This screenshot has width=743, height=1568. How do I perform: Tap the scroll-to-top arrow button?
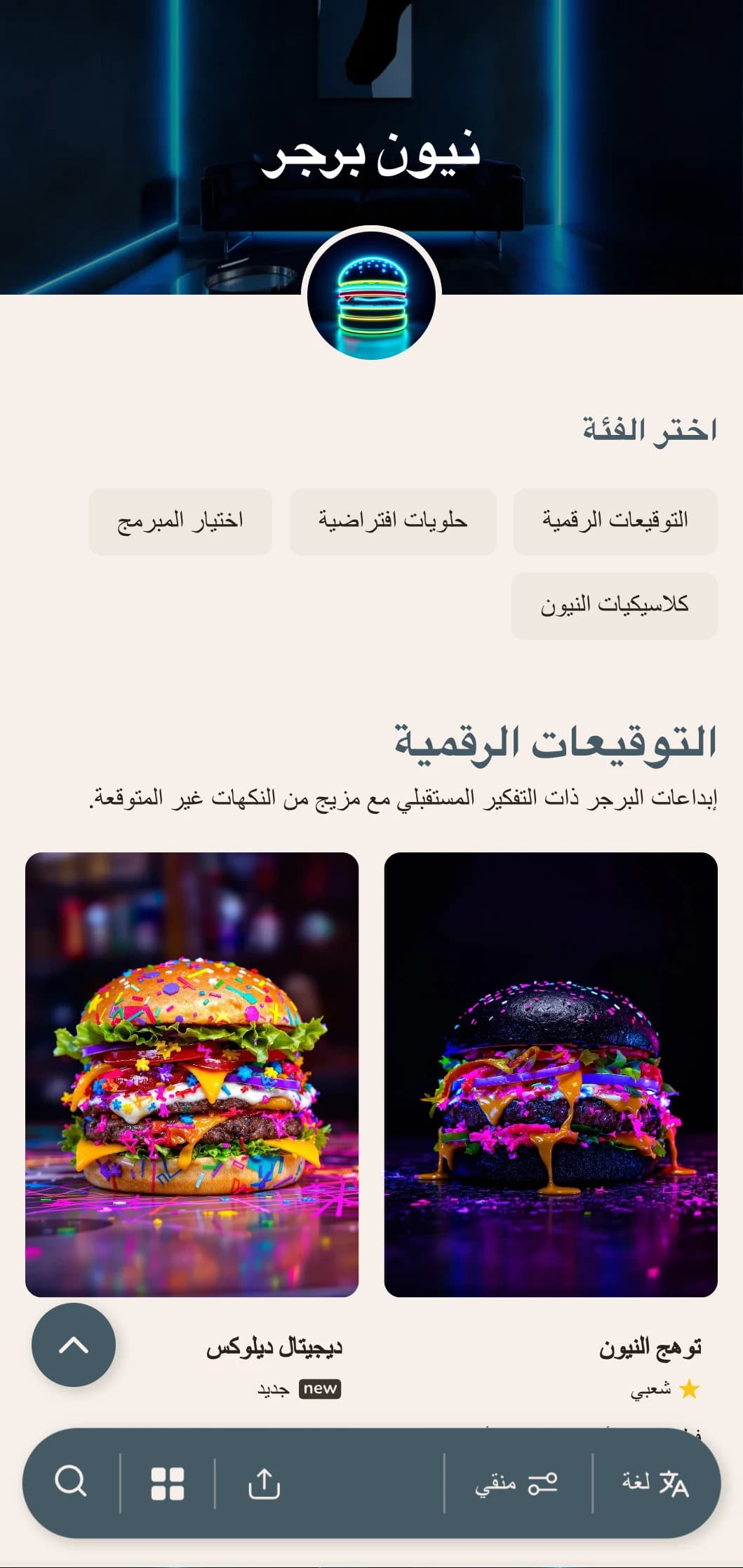pyautogui.click(x=74, y=1345)
